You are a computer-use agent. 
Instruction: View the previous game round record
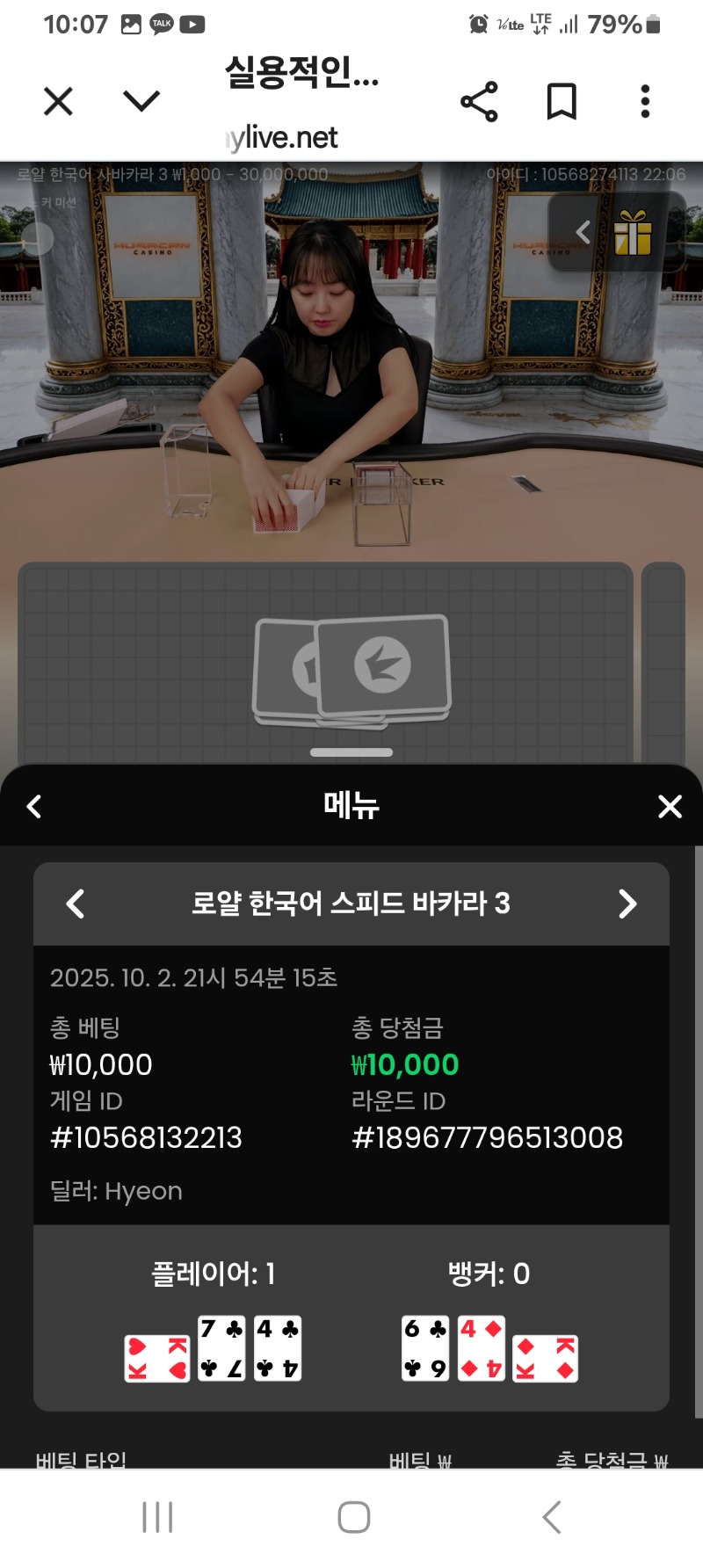[x=76, y=904]
